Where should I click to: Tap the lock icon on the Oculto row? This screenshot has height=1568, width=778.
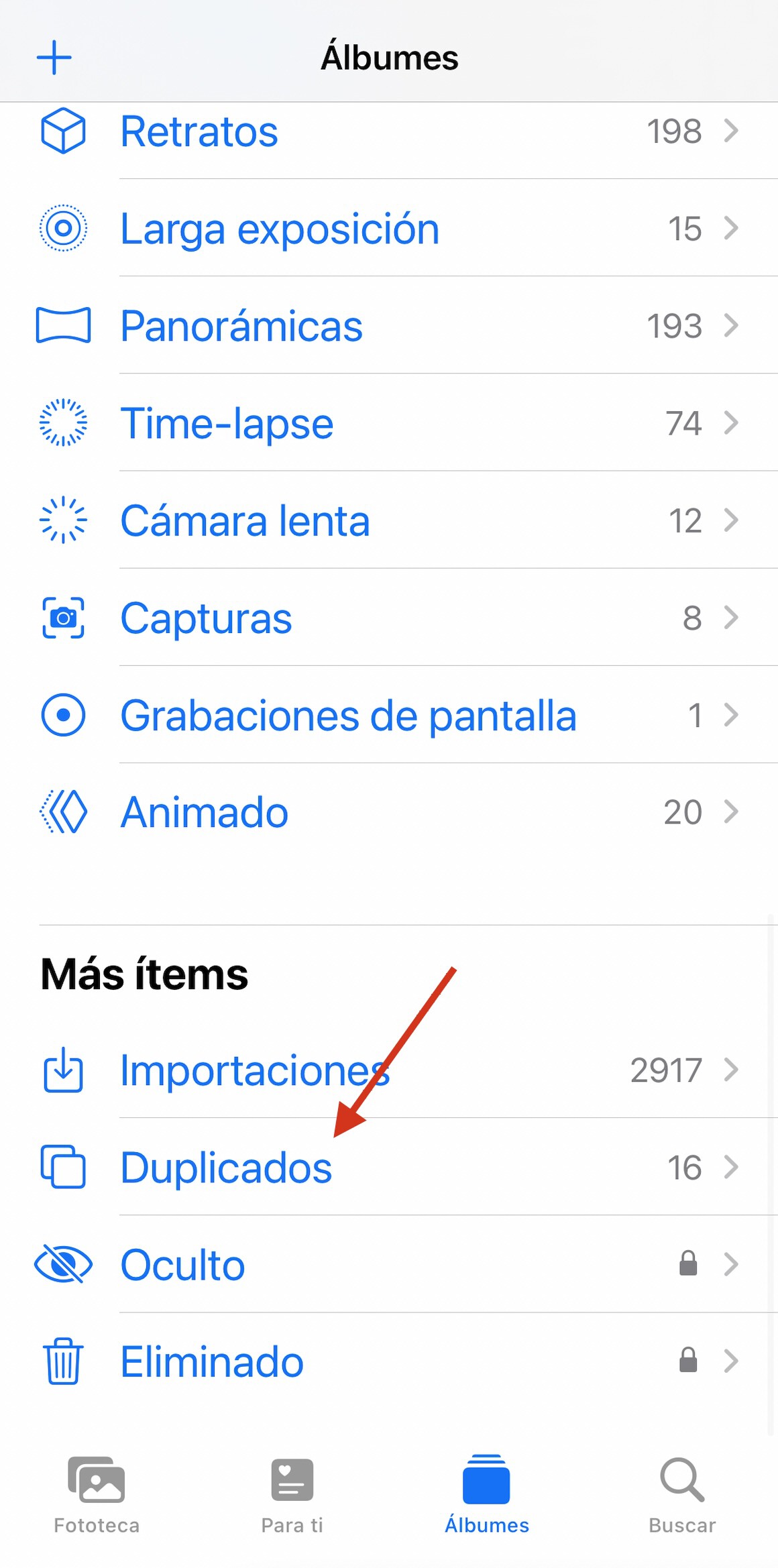(687, 1264)
